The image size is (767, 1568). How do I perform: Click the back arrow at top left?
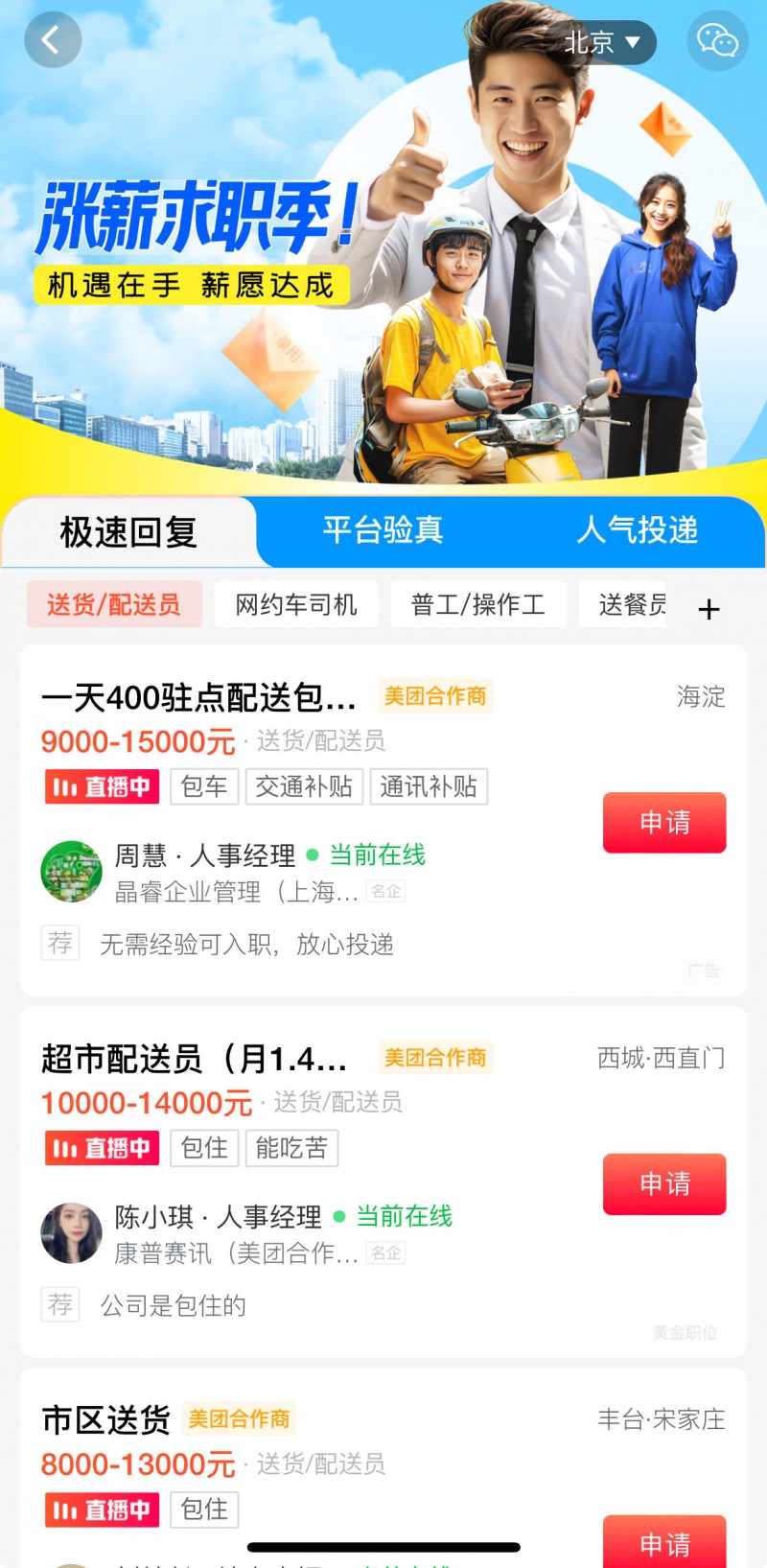(x=52, y=40)
